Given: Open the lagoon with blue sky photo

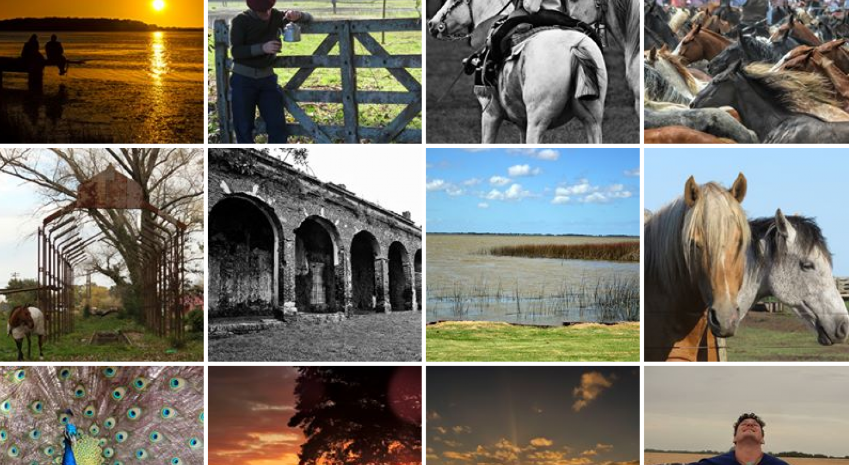Looking at the screenshot, I should coord(533,254).
